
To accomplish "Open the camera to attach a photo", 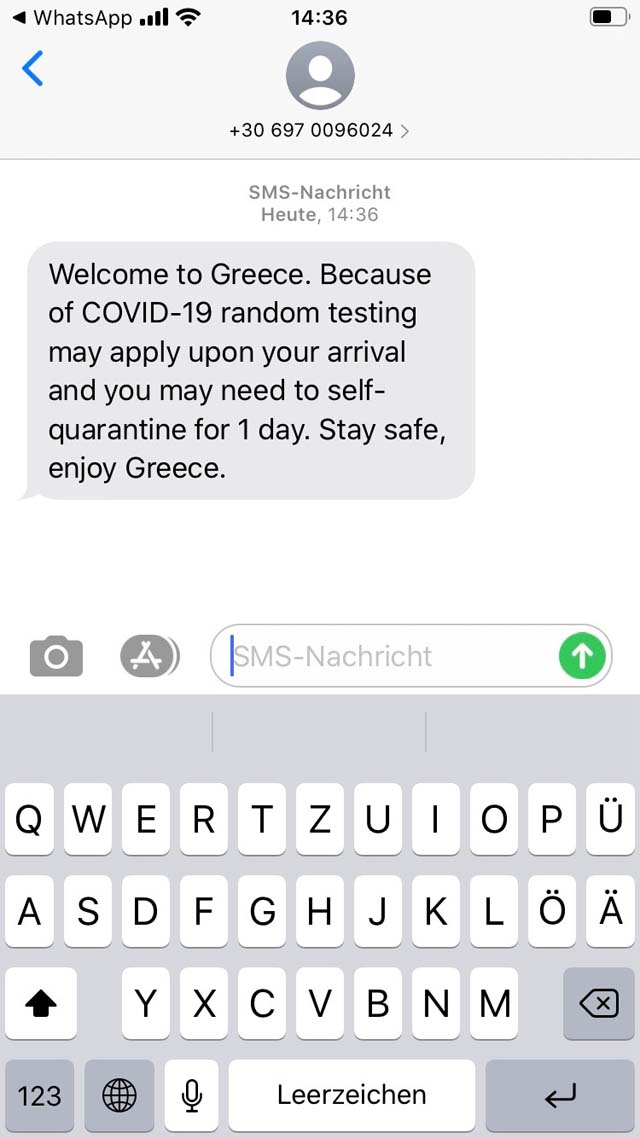I will tap(56, 656).
